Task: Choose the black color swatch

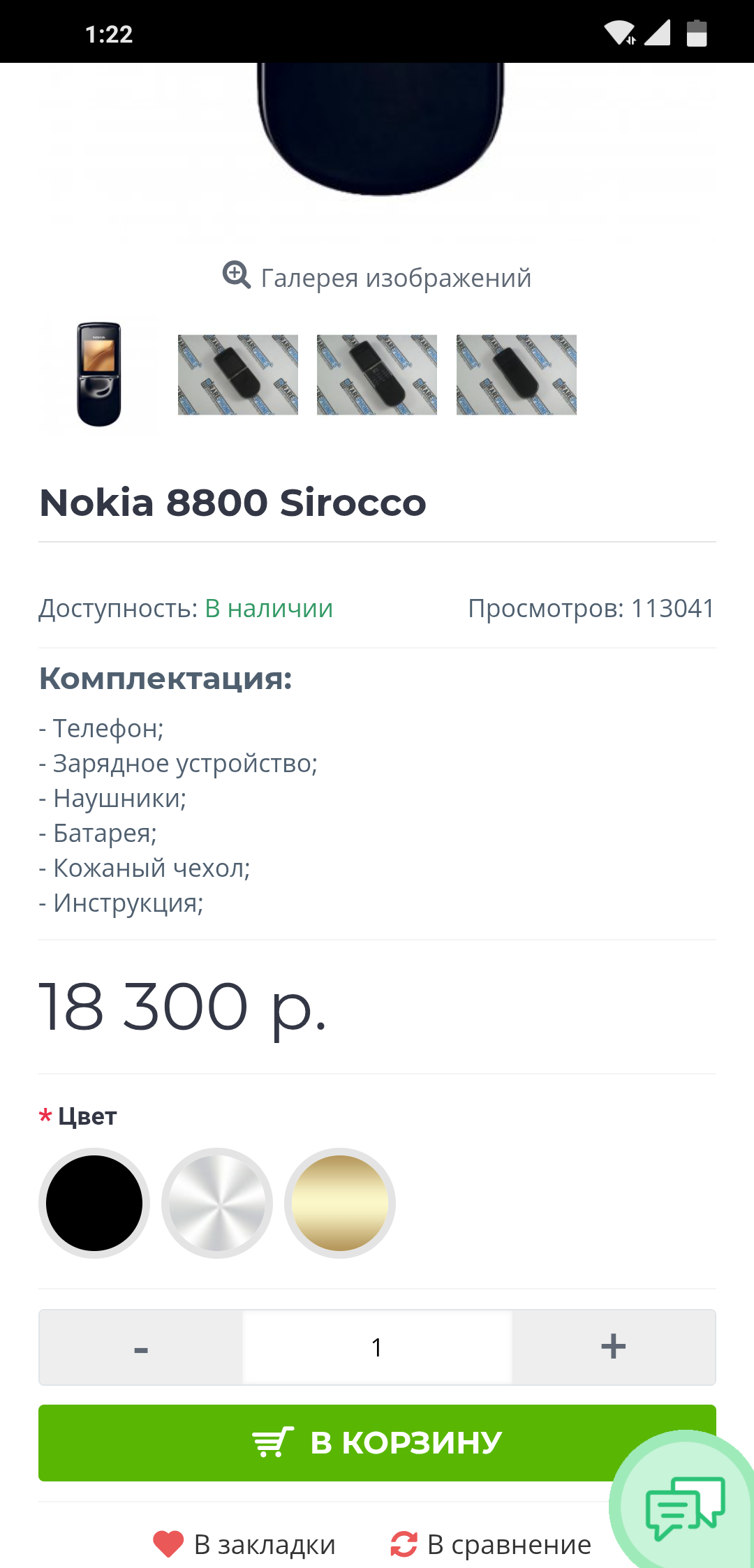Action: [x=94, y=1203]
